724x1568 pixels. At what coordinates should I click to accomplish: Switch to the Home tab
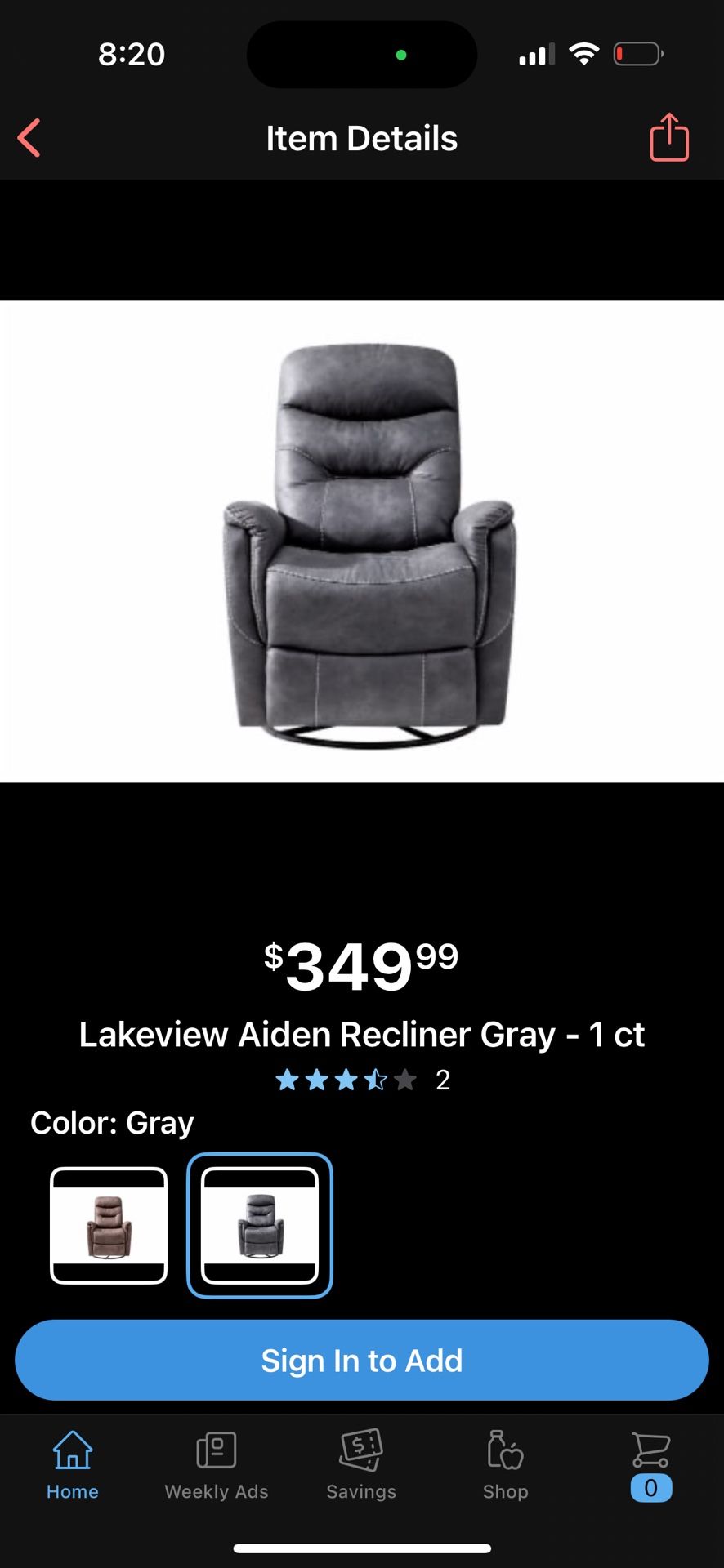[73, 1465]
